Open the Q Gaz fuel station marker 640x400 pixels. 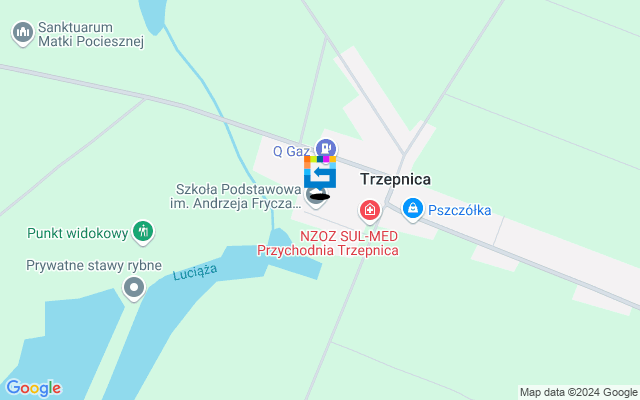click(x=325, y=148)
